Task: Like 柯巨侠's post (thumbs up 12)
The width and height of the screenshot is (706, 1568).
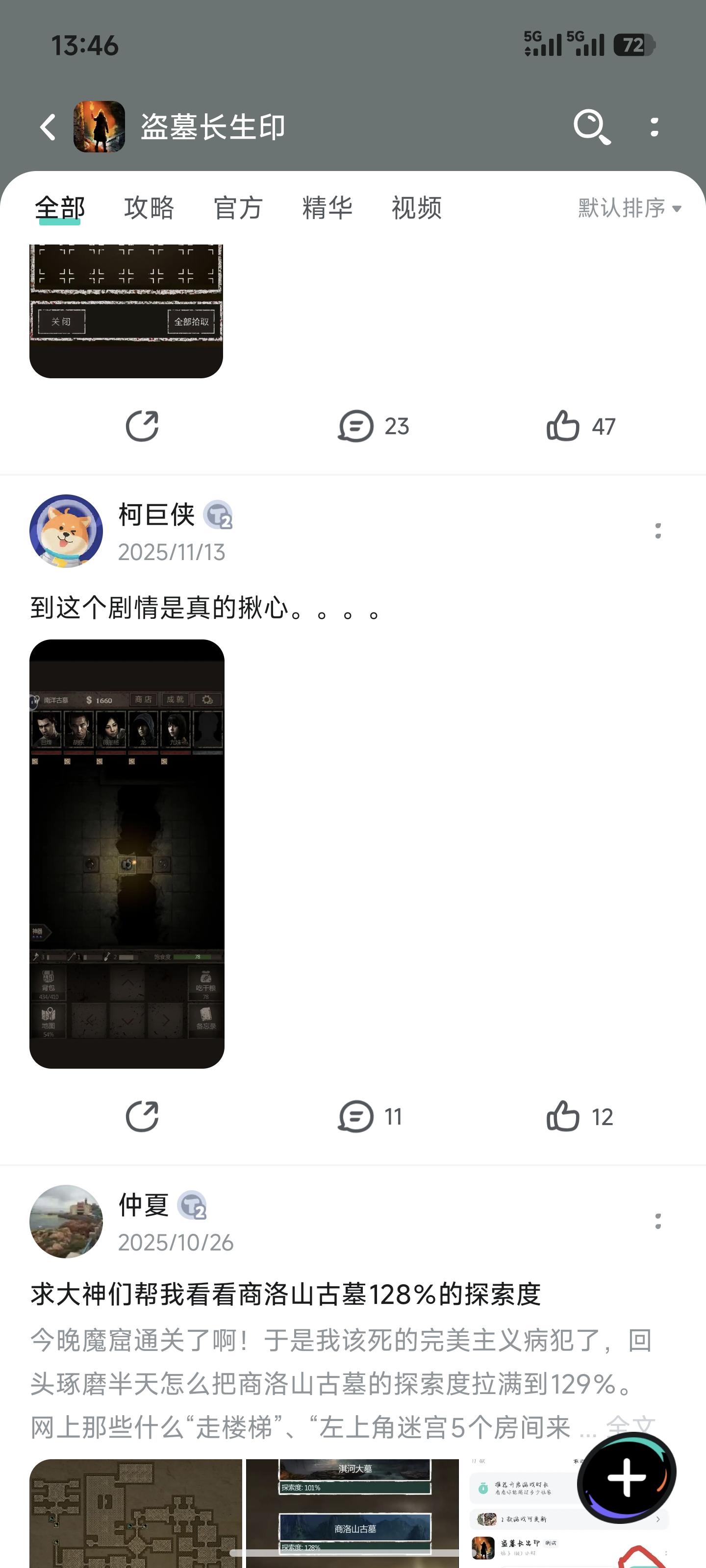Action: click(565, 1116)
